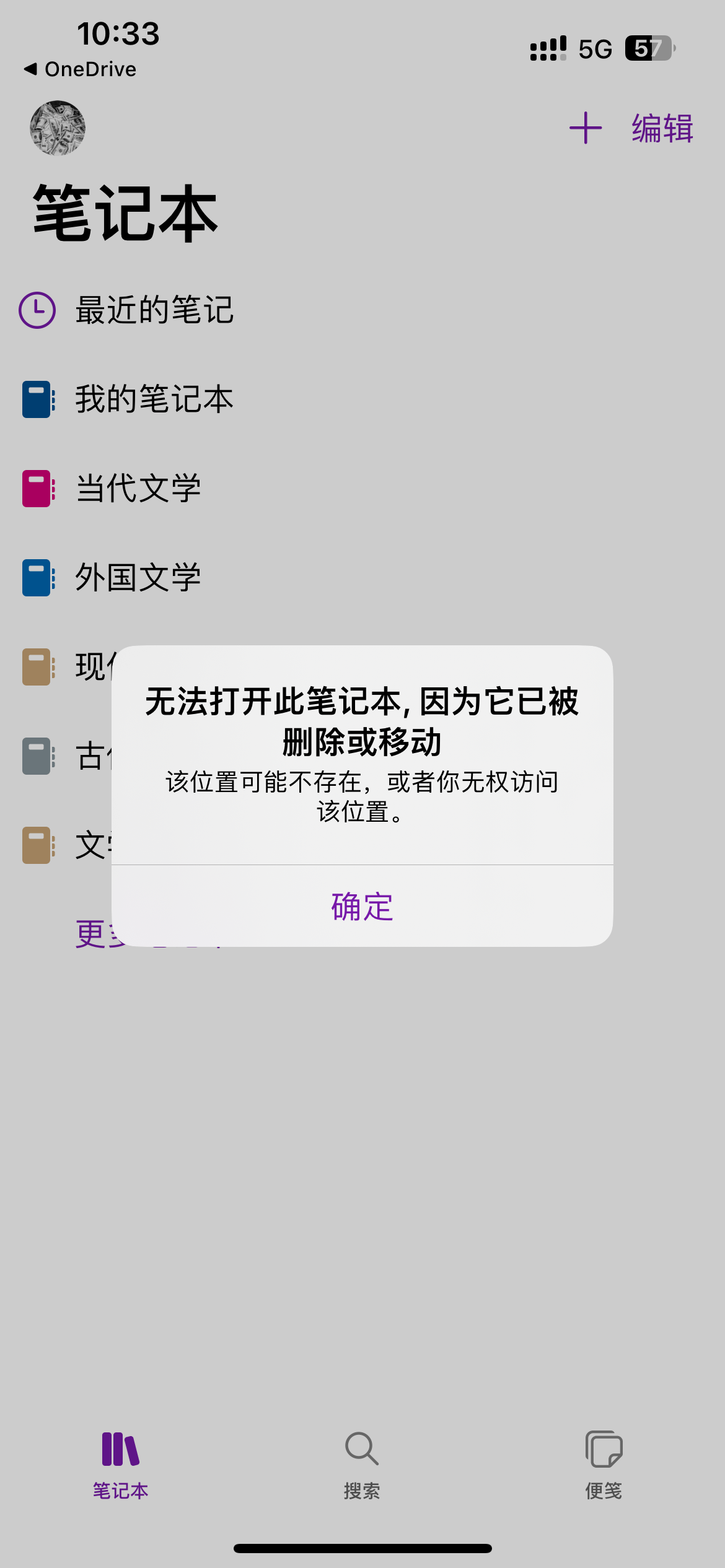Go to the 笔记本 tab
The image size is (725, 1568).
[121, 1464]
